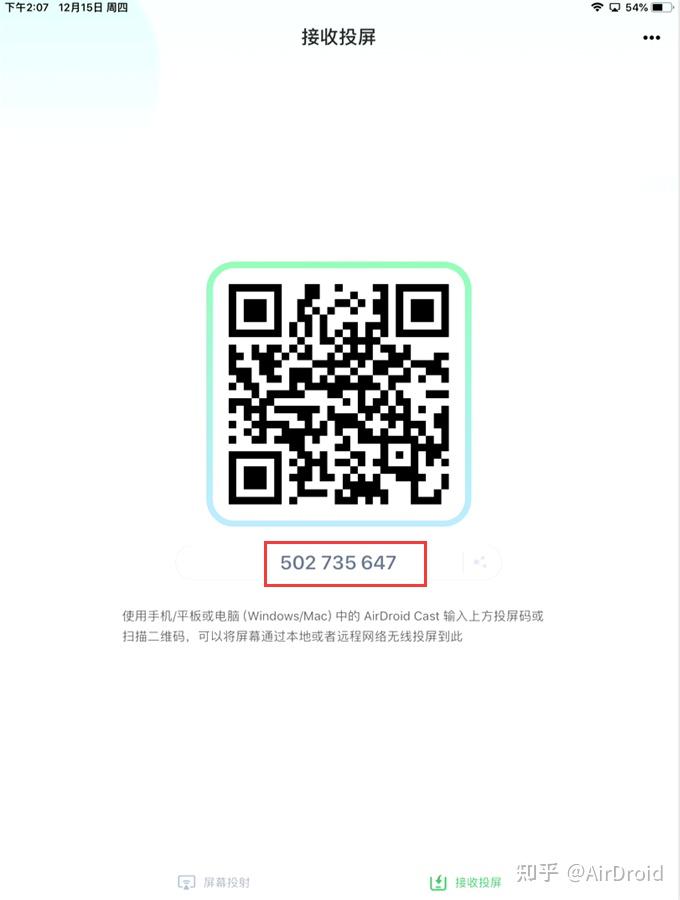Switch to the 屏幕投射 tab
This screenshot has width=680, height=900.
[214, 882]
